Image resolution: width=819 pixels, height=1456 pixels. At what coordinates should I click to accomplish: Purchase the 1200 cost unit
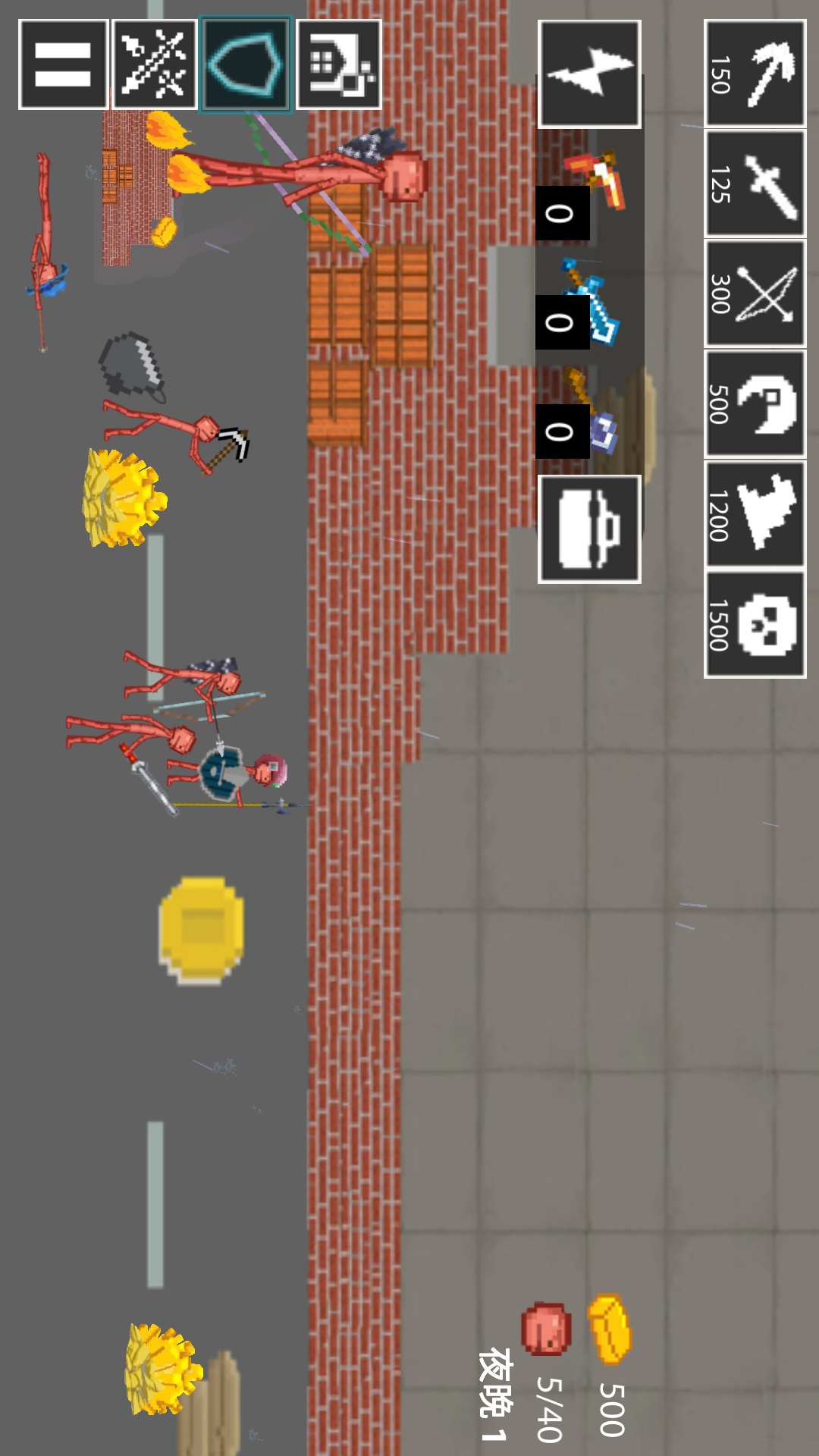755,514
